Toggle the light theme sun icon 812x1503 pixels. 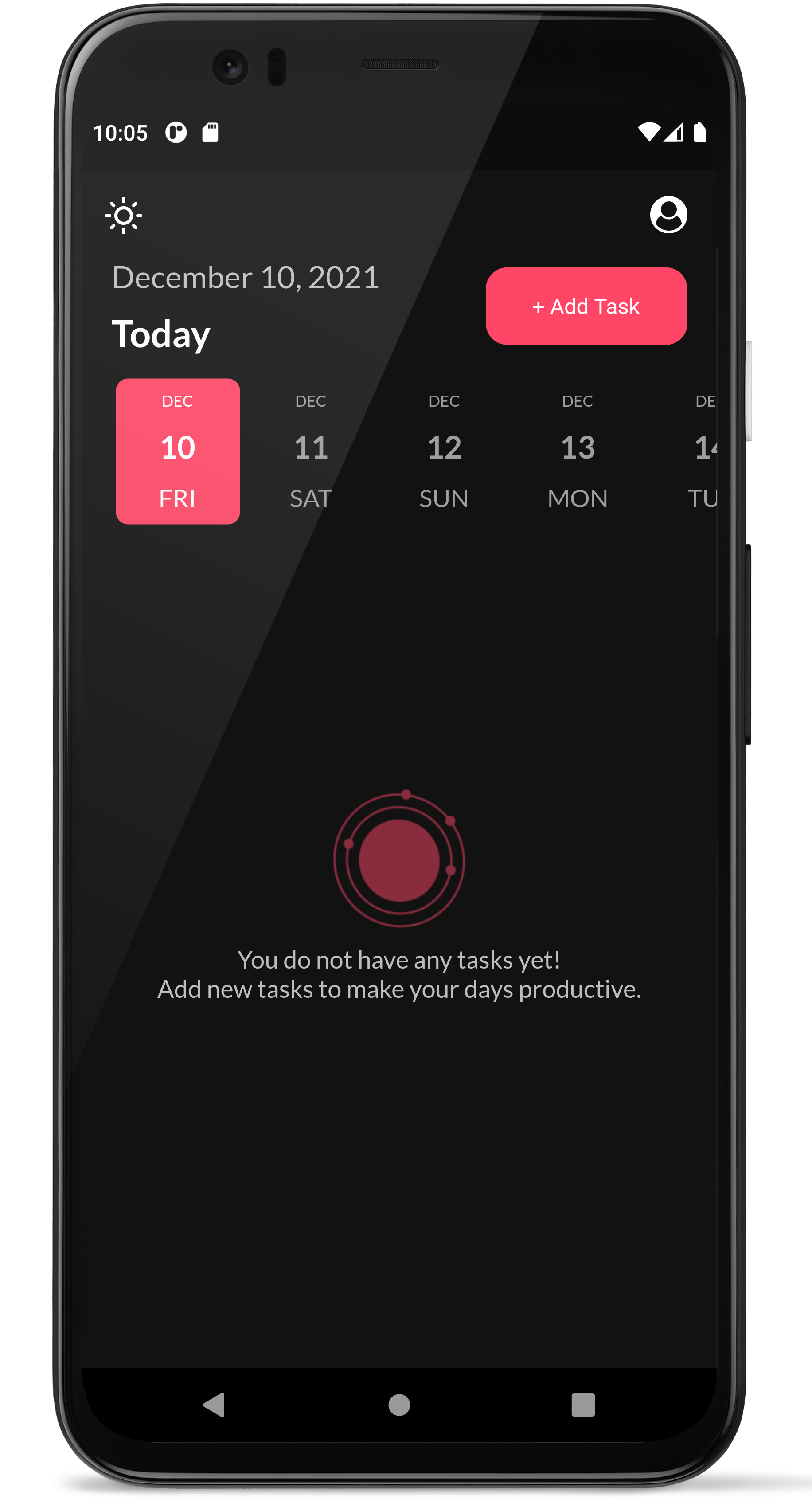[x=124, y=216]
